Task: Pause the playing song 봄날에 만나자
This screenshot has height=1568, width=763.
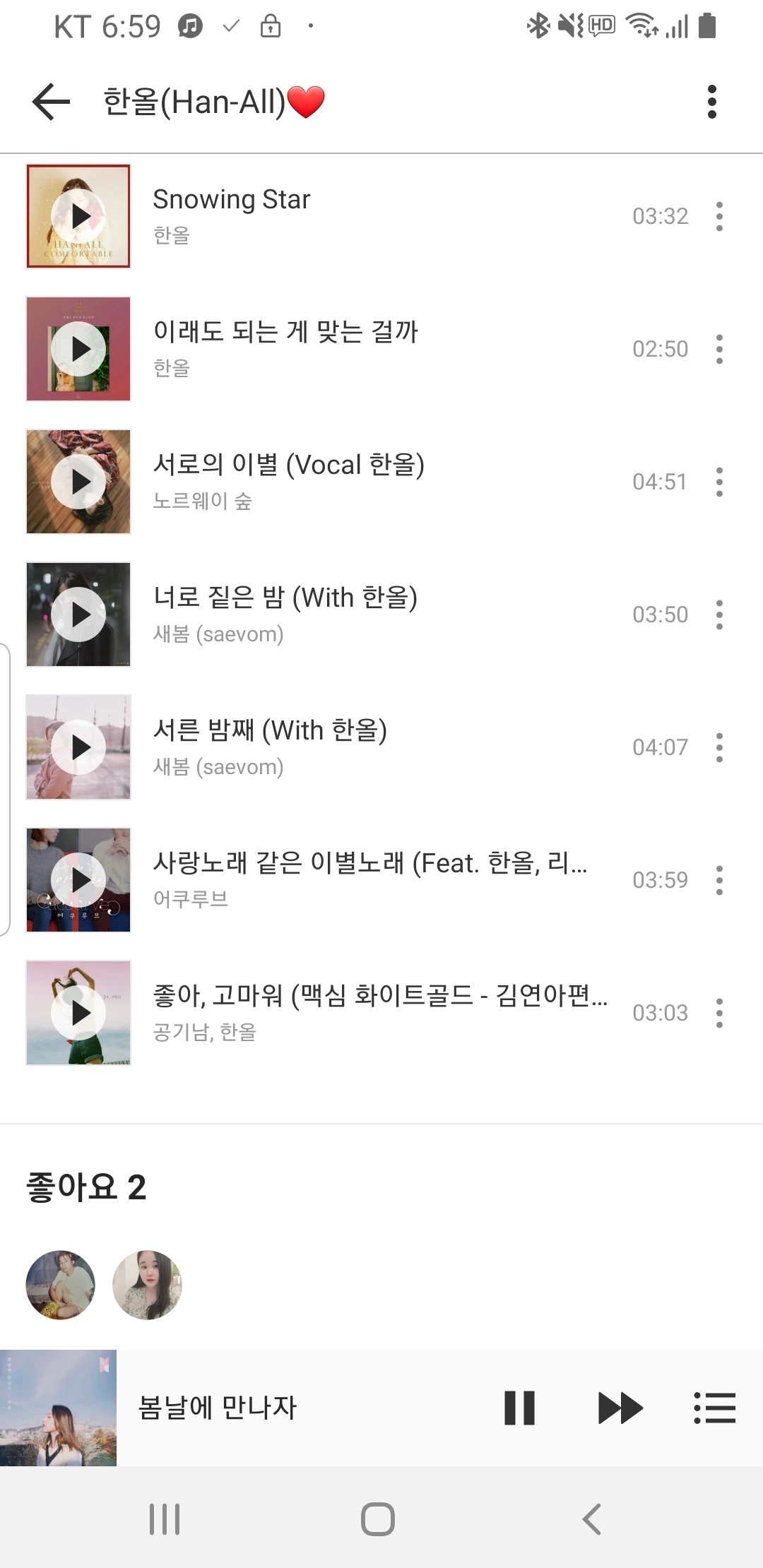Action: pyautogui.click(x=519, y=1408)
